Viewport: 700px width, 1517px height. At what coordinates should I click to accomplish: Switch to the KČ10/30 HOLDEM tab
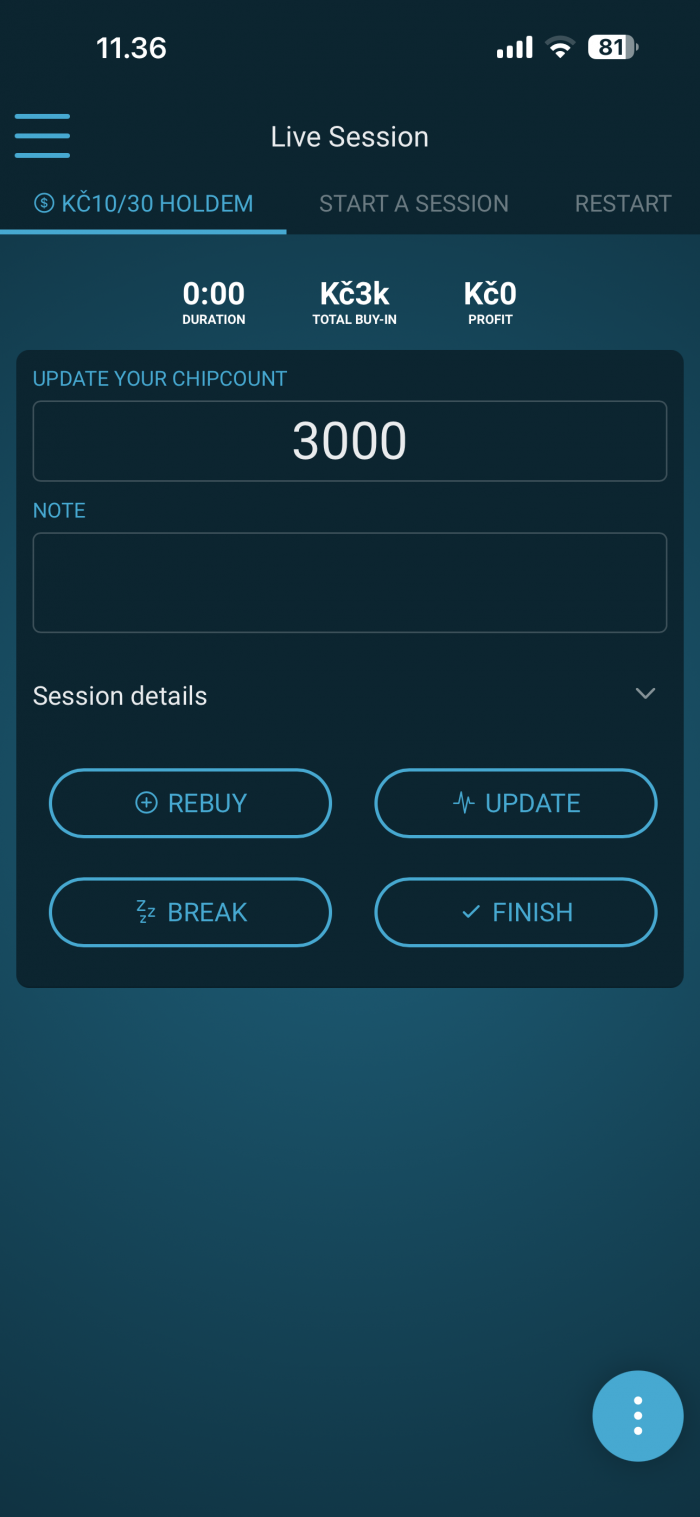pos(143,204)
